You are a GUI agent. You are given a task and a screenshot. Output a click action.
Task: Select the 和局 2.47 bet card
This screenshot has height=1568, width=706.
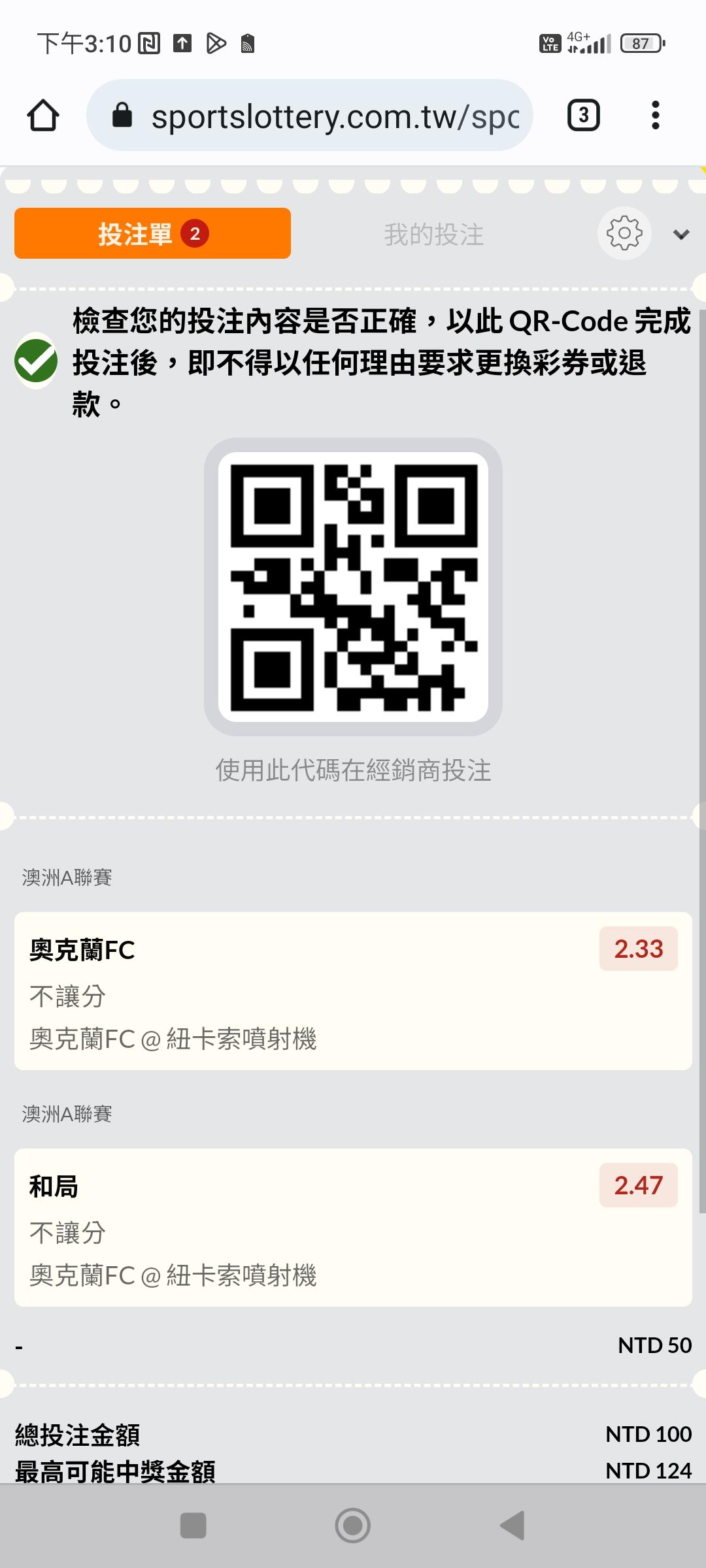(353, 1228)
